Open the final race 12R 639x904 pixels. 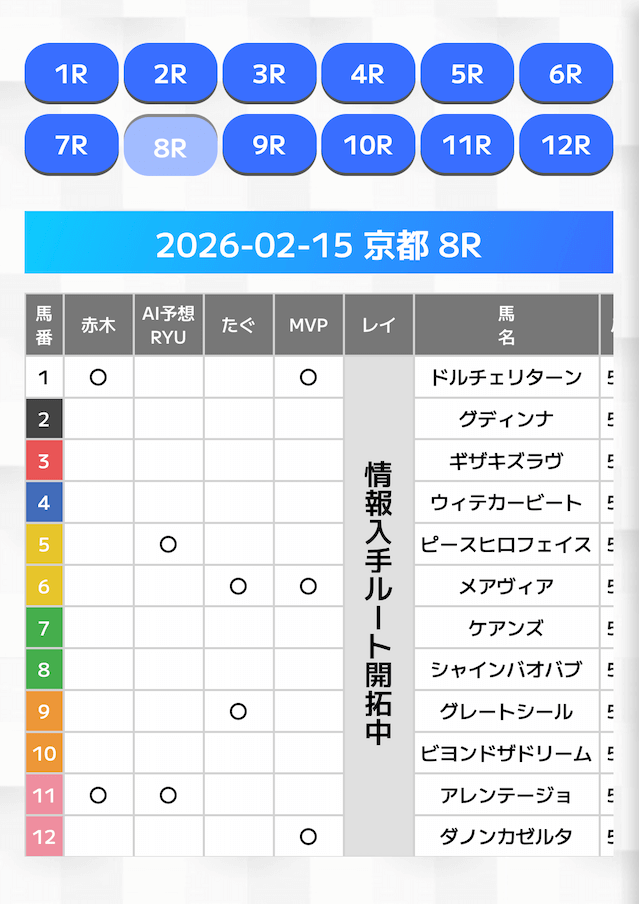(x=566, y=145)
